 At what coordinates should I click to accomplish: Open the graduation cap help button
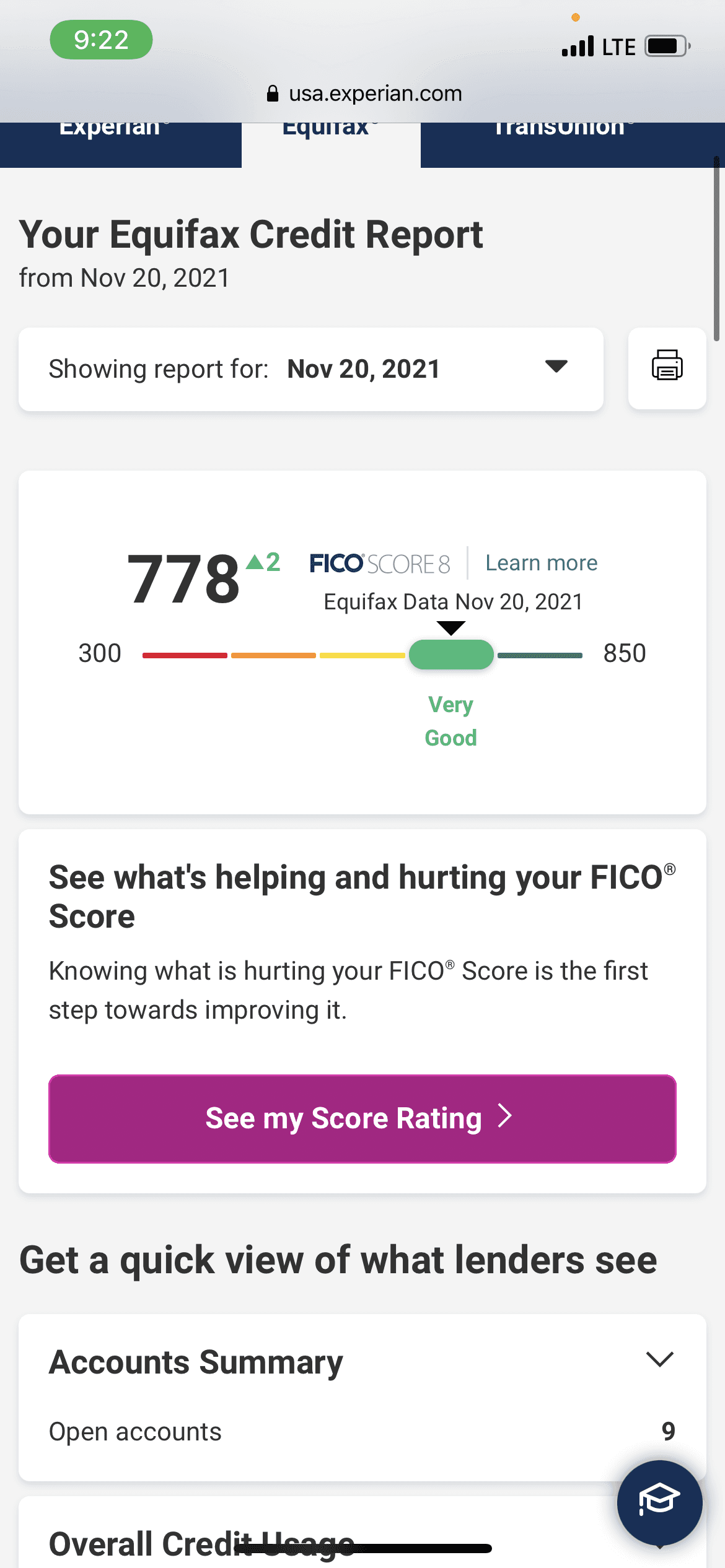659,1502
